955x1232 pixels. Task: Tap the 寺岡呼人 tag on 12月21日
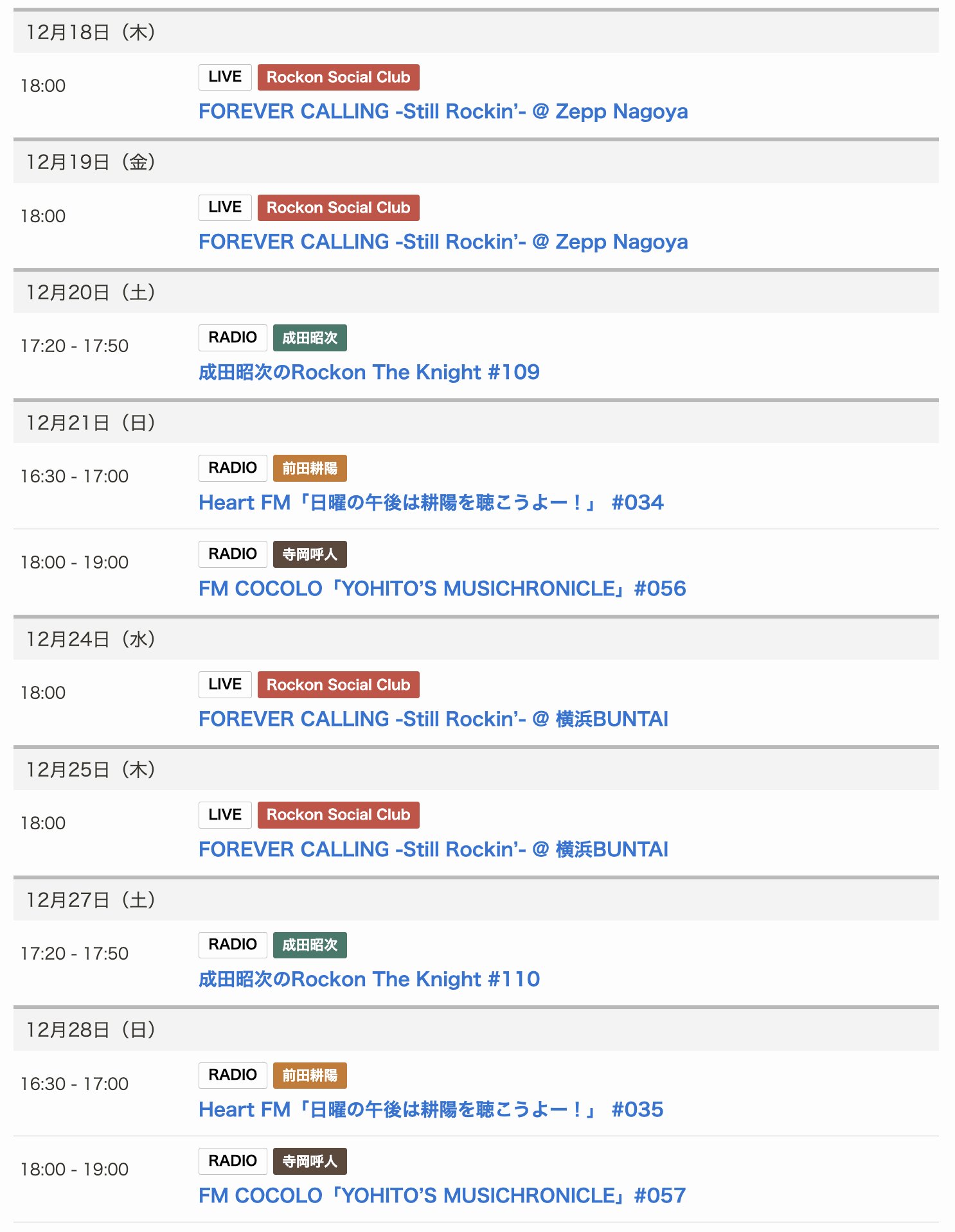point(310,554)
